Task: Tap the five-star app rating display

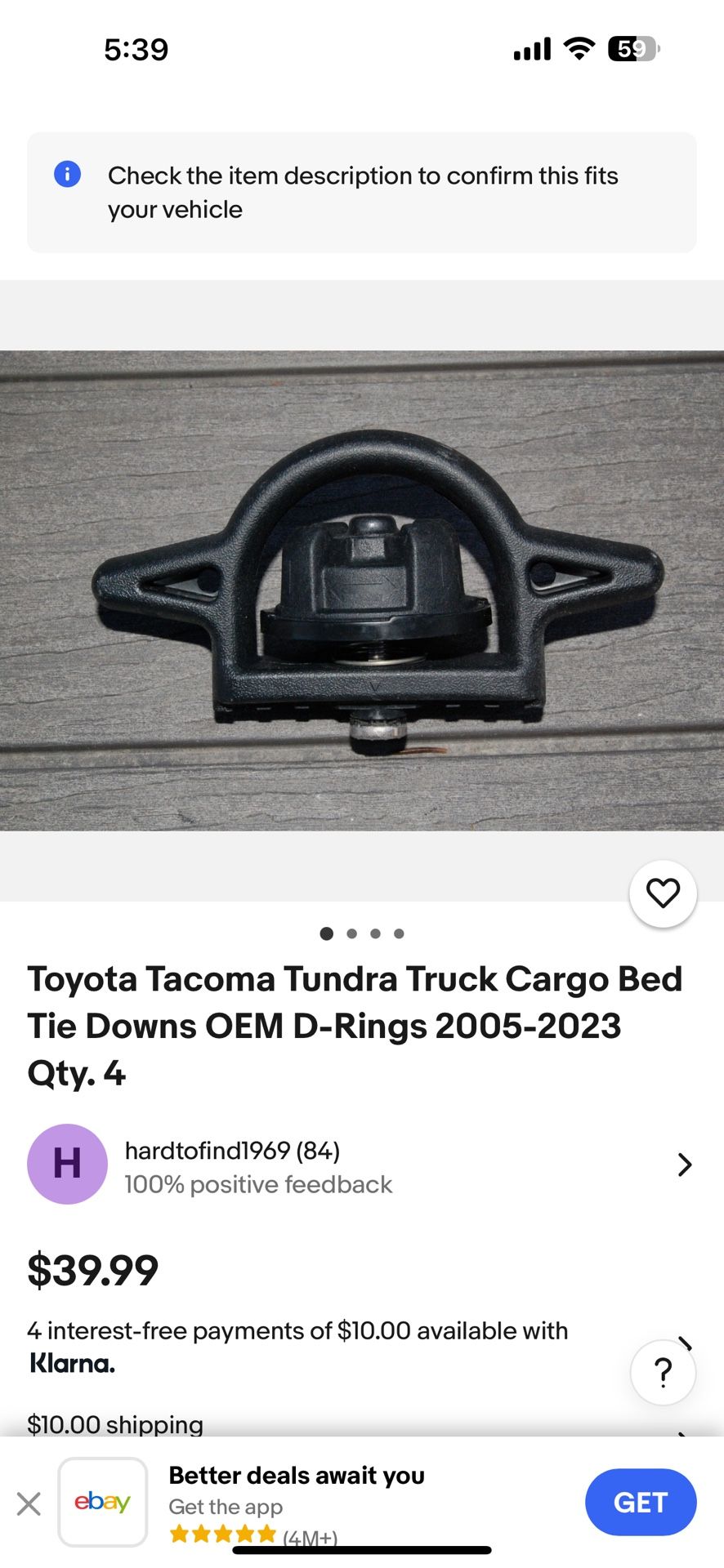Action: coord(222,1534)
